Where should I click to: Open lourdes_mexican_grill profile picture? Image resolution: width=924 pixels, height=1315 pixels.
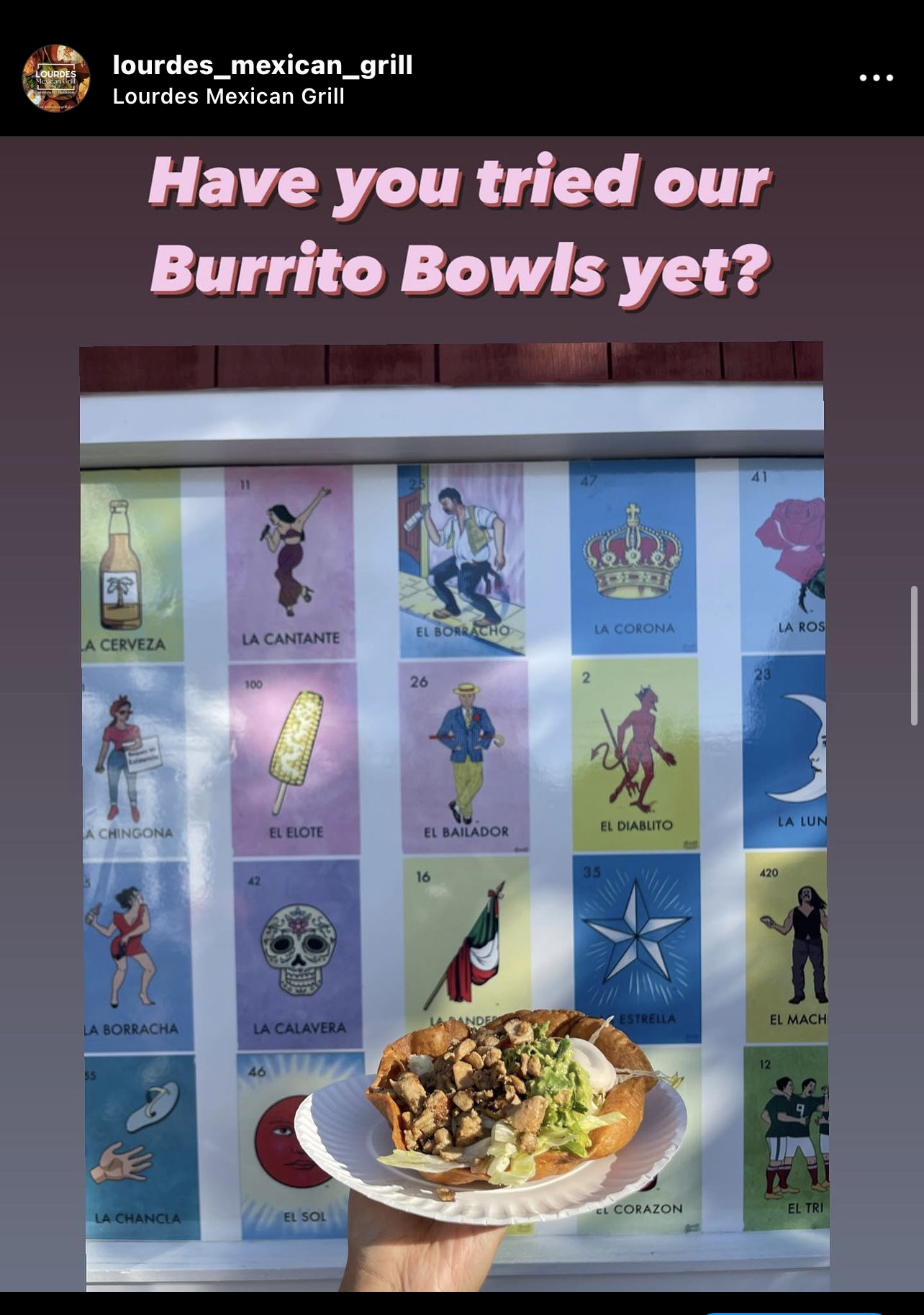56,78
